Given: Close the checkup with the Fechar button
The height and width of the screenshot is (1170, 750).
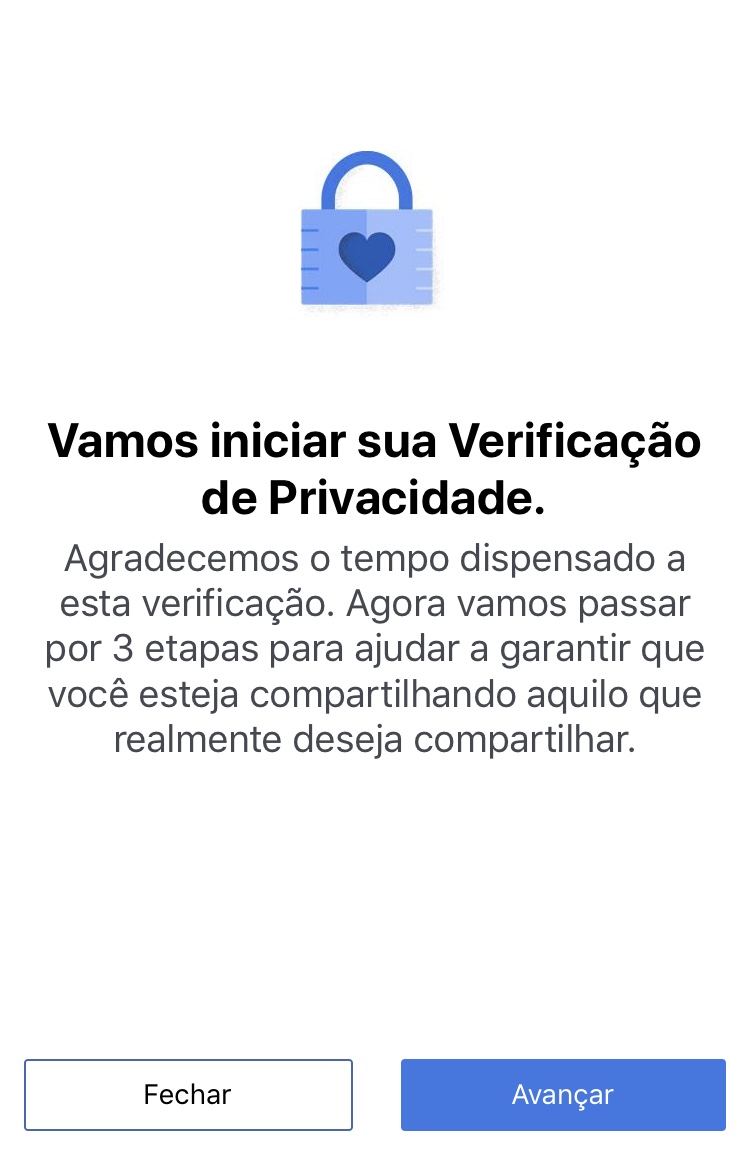Looking at the screenshot, I should pos(188,1094).
